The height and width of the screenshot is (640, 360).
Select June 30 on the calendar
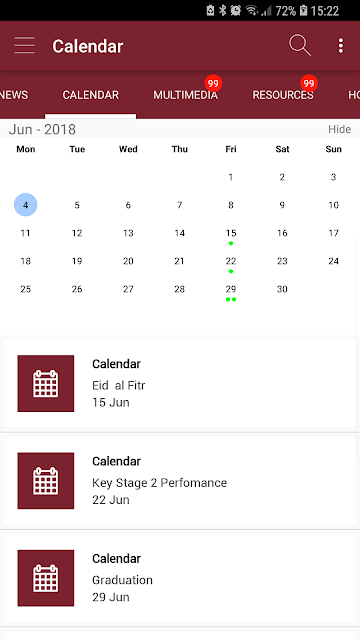coord(282,289)
